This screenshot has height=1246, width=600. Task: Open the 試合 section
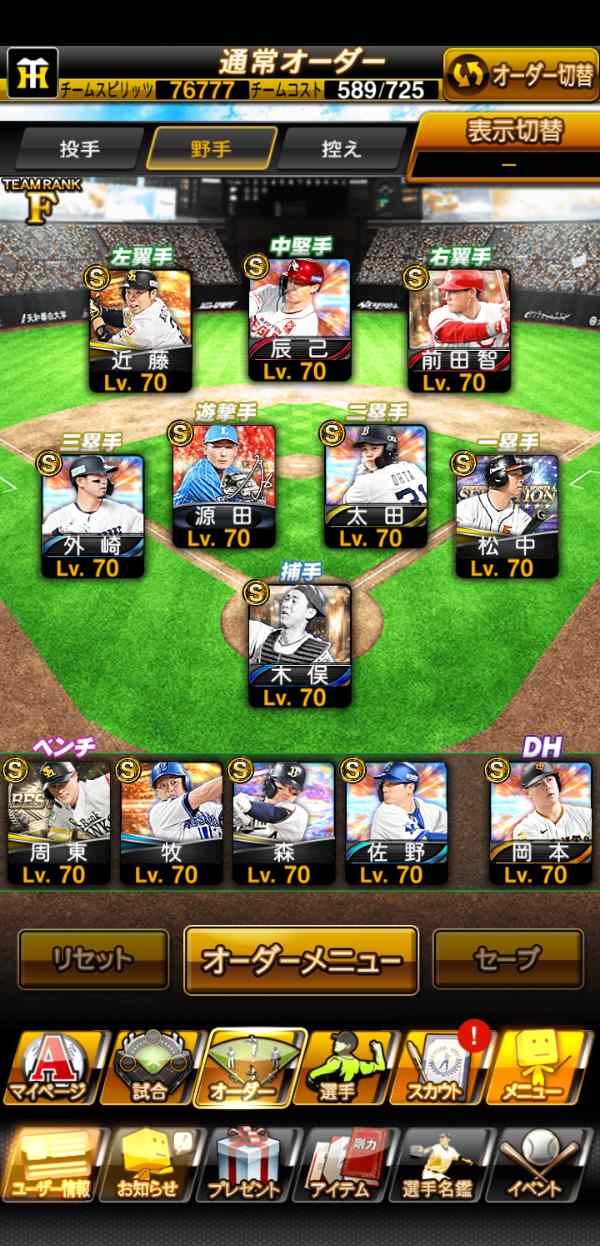(150, 1068)
